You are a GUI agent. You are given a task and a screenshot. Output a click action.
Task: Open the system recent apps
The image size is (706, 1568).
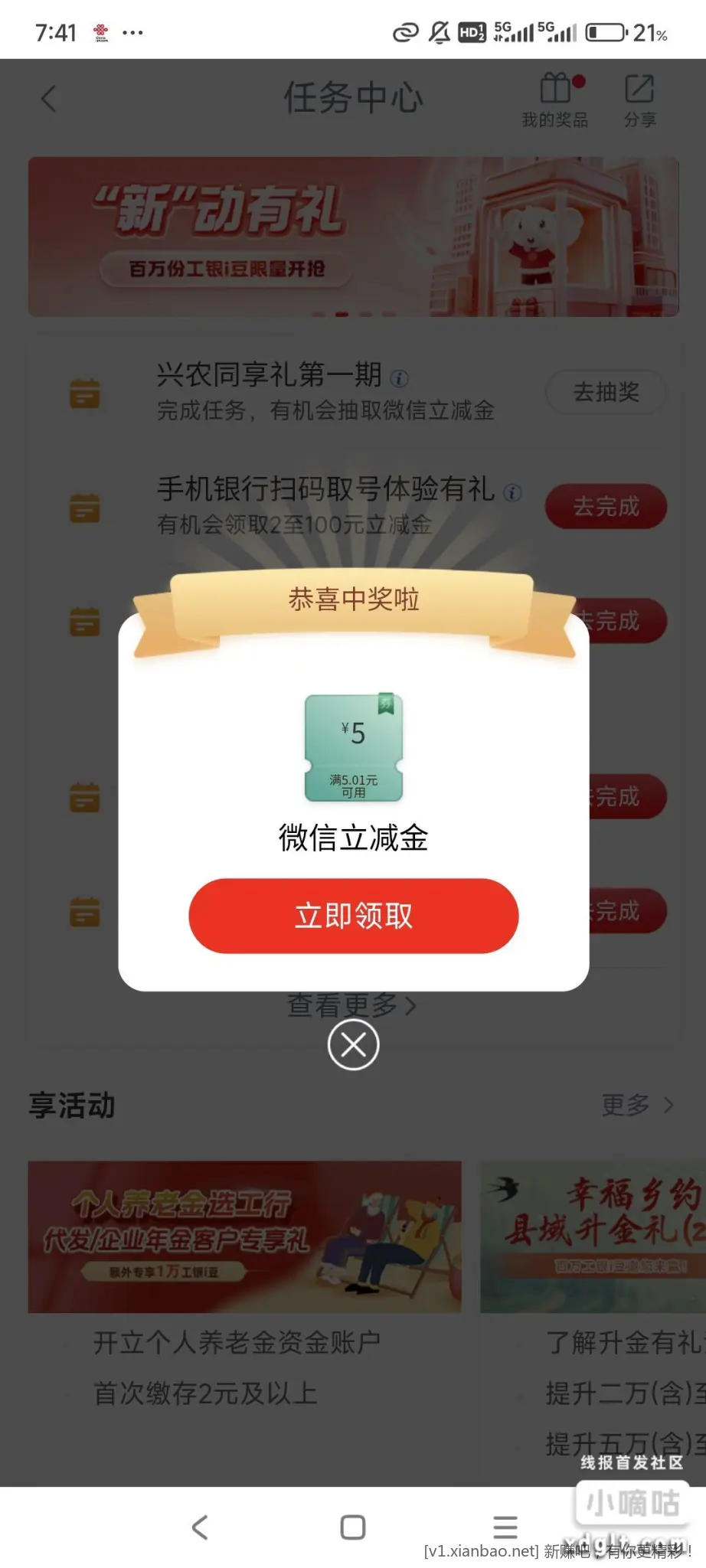click(x=505, y=1527)
